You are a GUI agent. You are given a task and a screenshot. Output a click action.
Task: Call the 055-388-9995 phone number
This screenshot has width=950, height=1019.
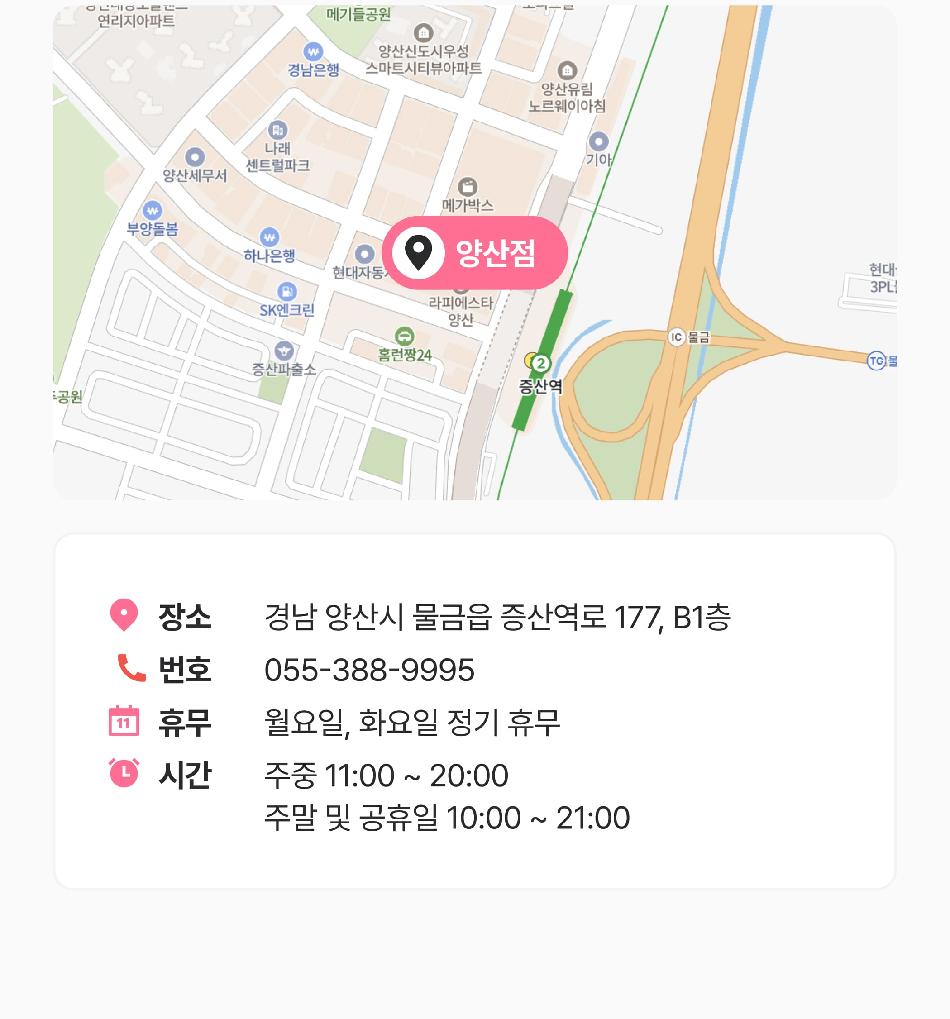click(x=370, y=670)
